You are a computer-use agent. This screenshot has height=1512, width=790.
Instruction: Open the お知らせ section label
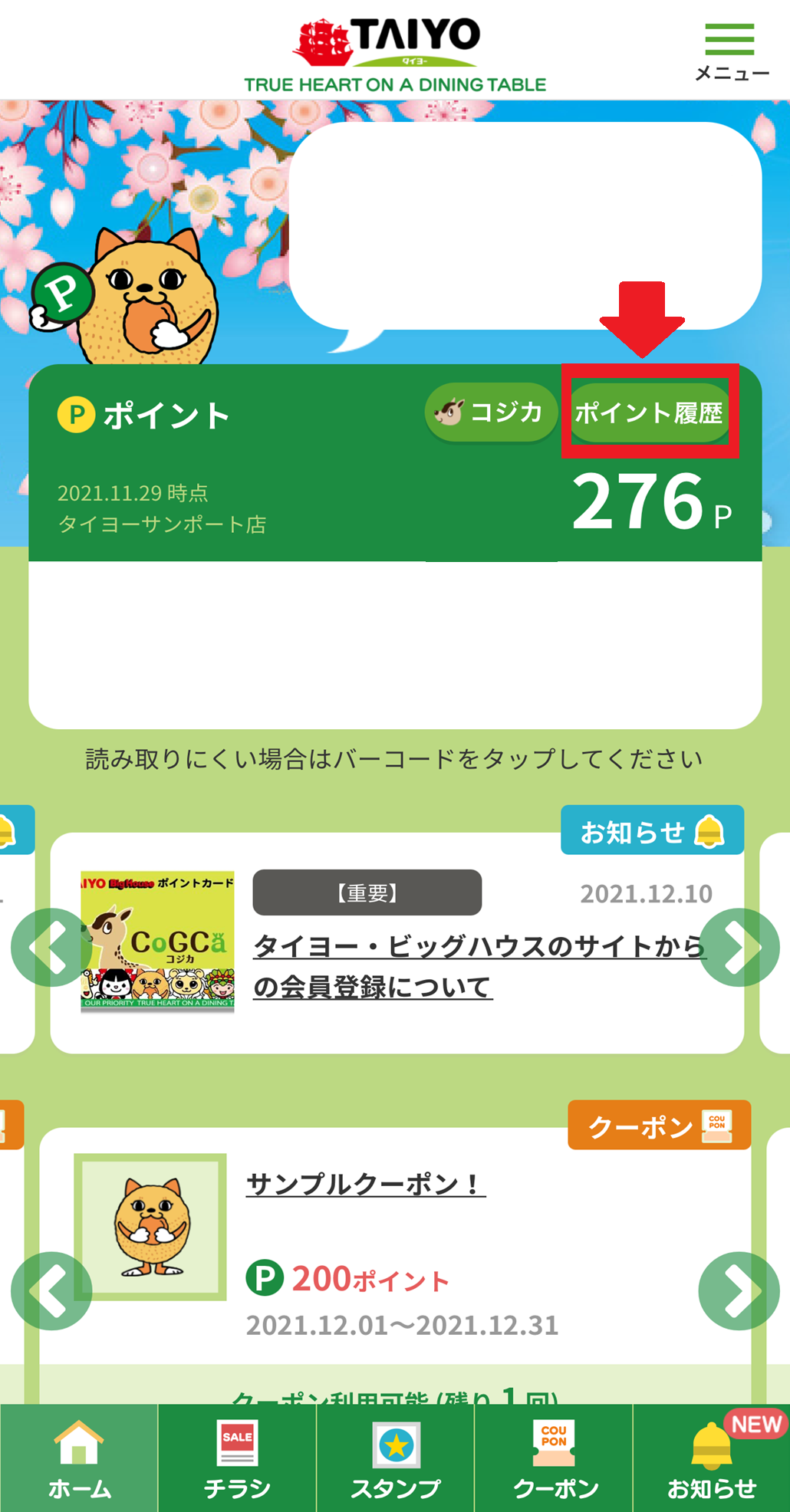point(652,831)
